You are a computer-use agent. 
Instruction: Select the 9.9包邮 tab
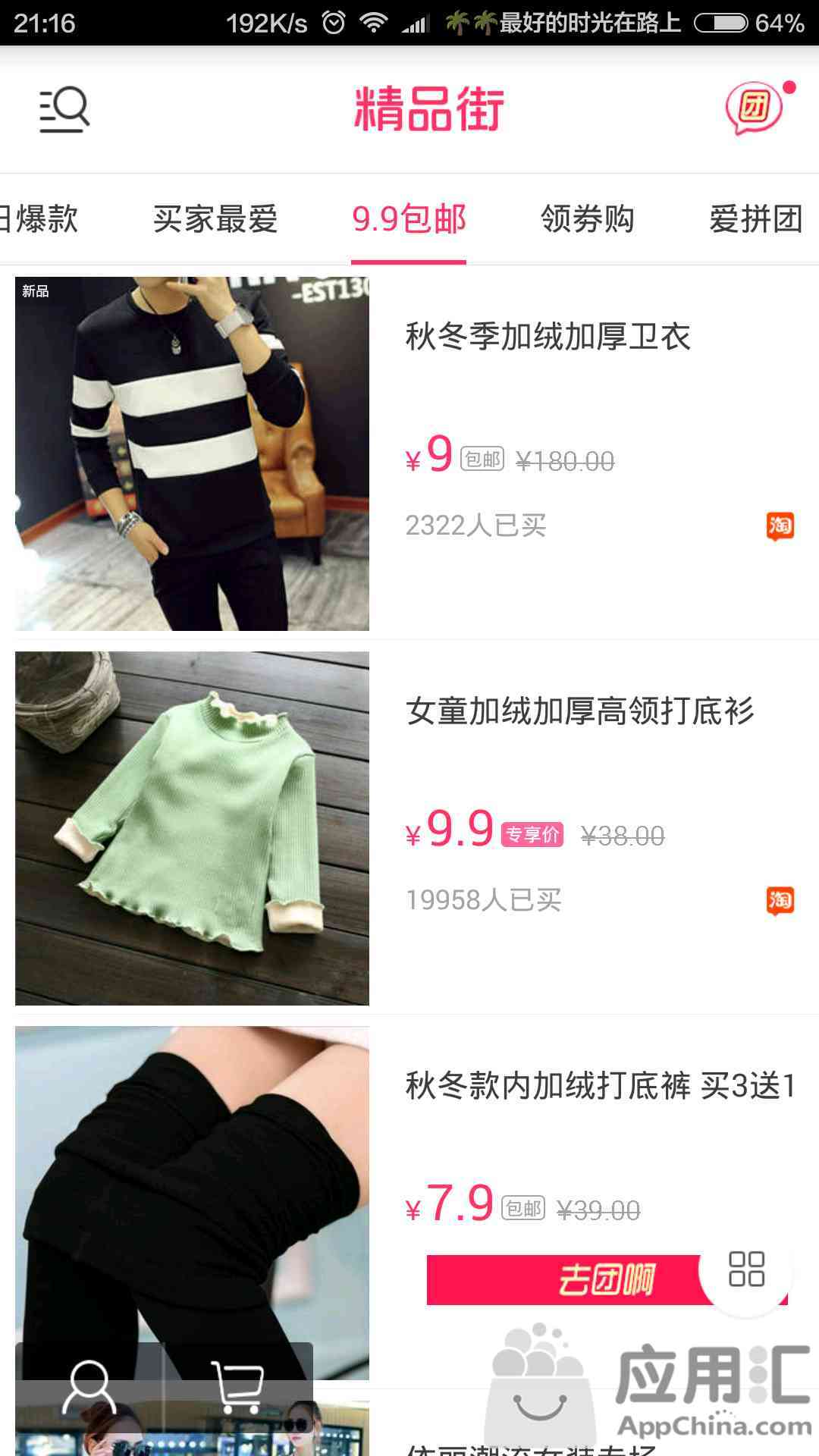coord(409,219)
